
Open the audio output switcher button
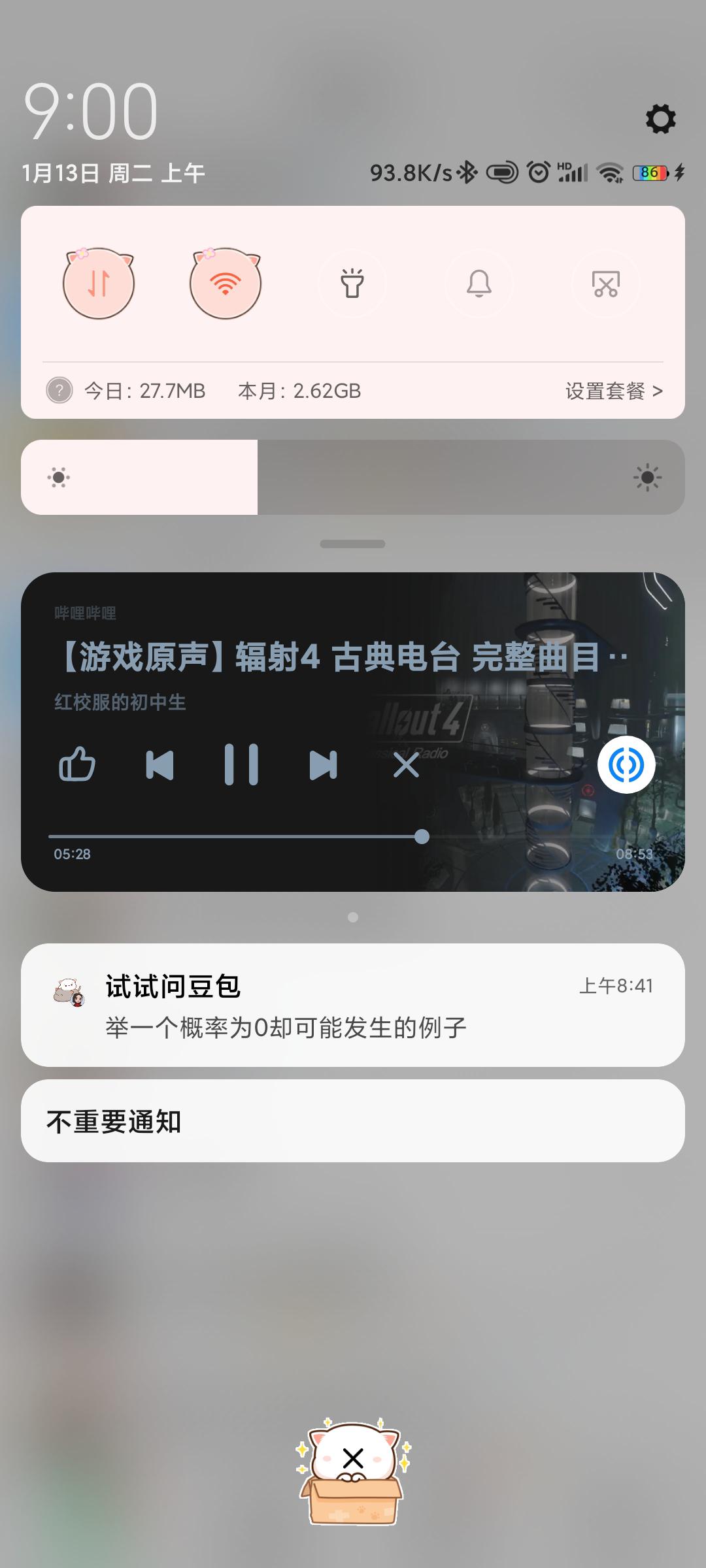[626, 764]
